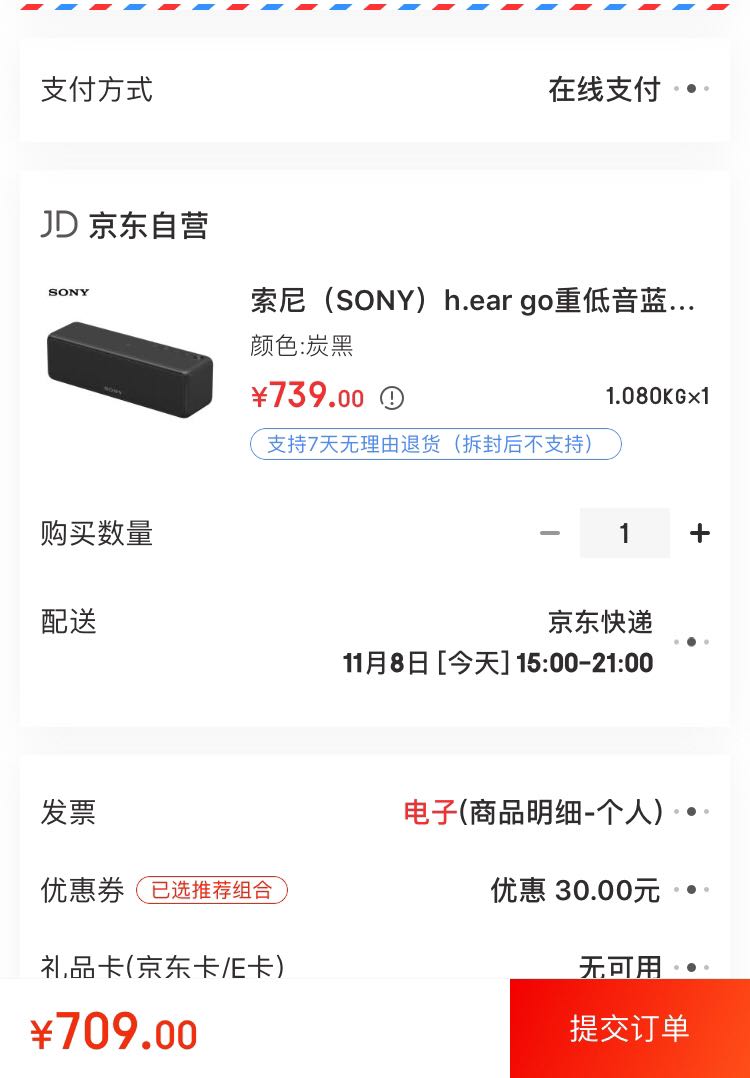Click the ¥709 total price display
Viewport: 750px width, 1078px height.
[115, 1033]
